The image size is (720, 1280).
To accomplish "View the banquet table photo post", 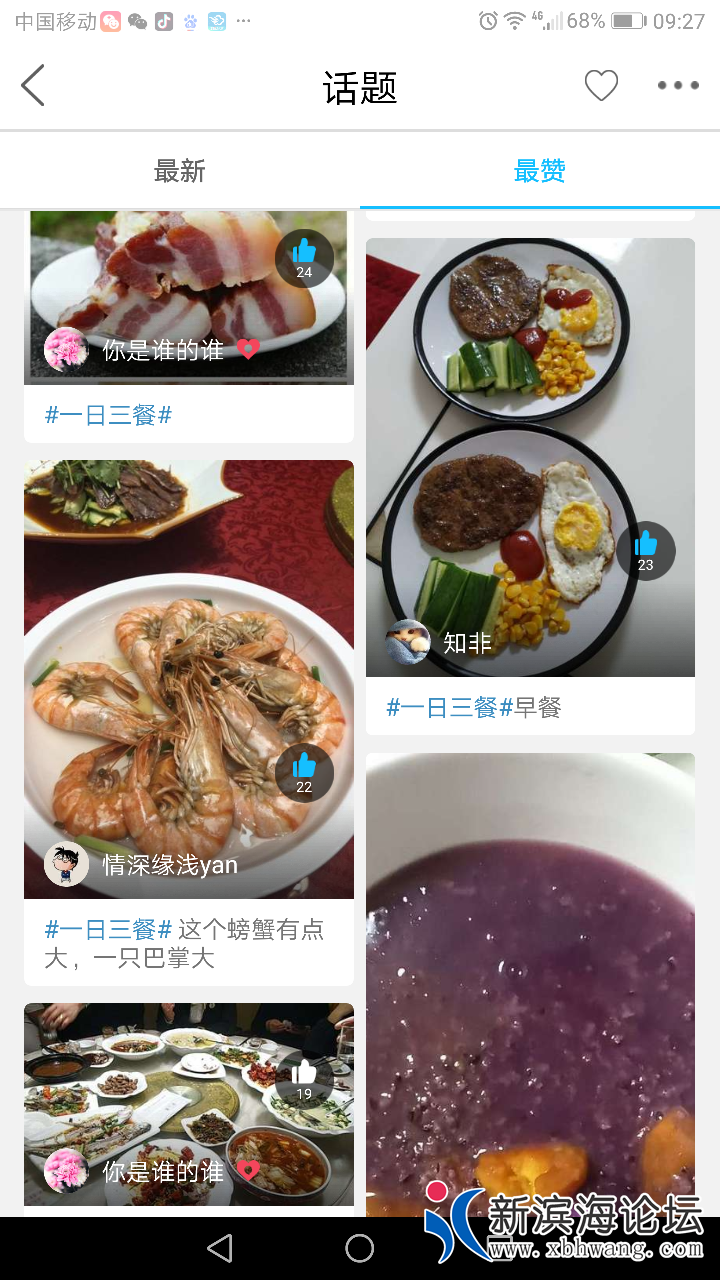I will click(x=160, y=1090).
